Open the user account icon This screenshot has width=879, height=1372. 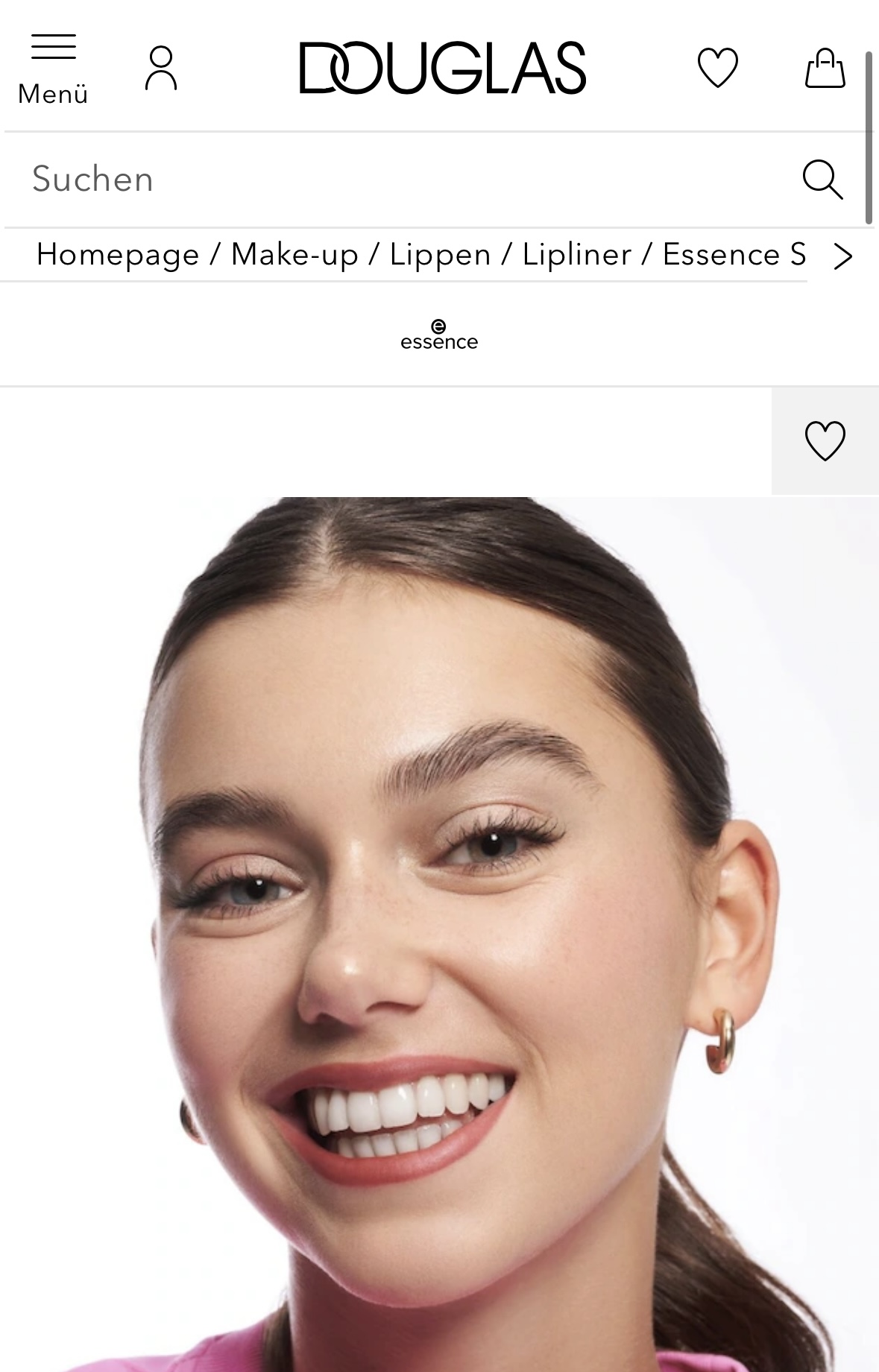(161, 69)
